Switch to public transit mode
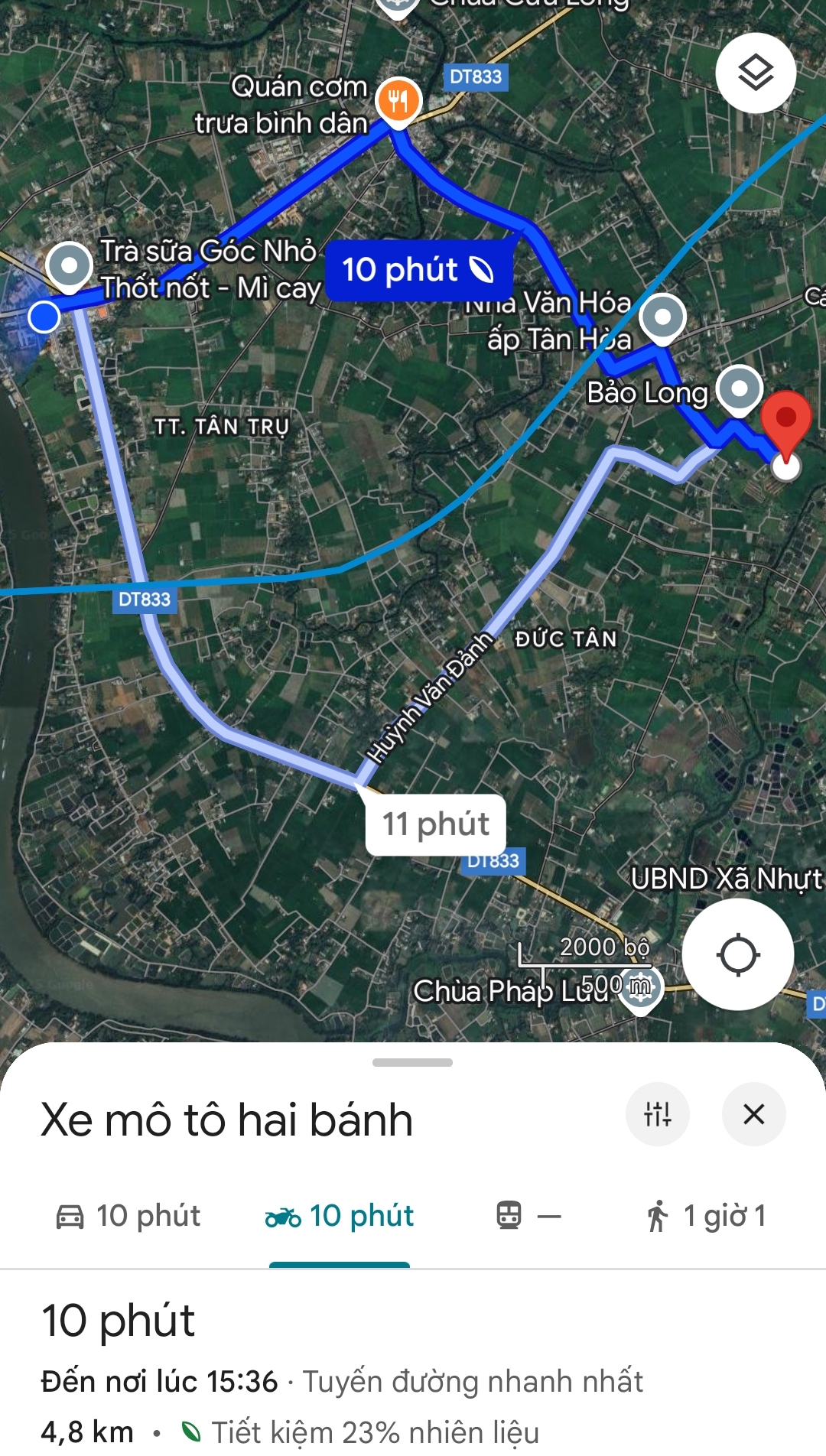 [x=528, y=1216]
